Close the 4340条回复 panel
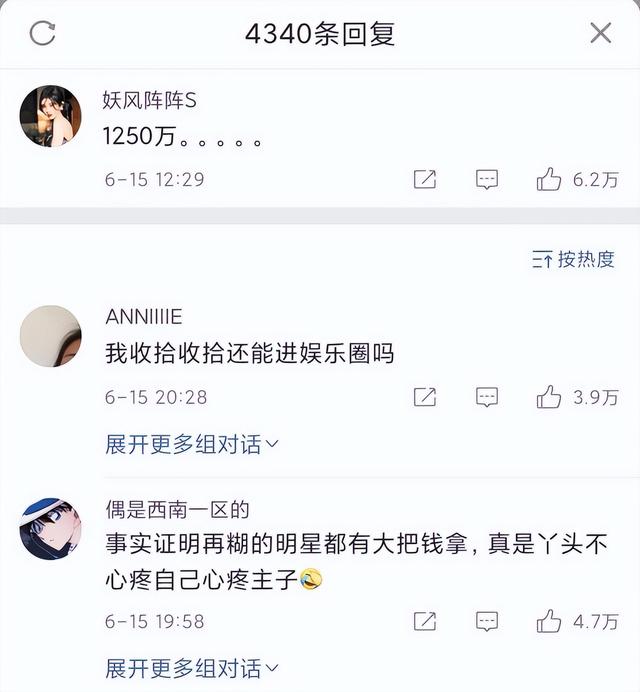The image size is (640, 692). click(600, 33)
